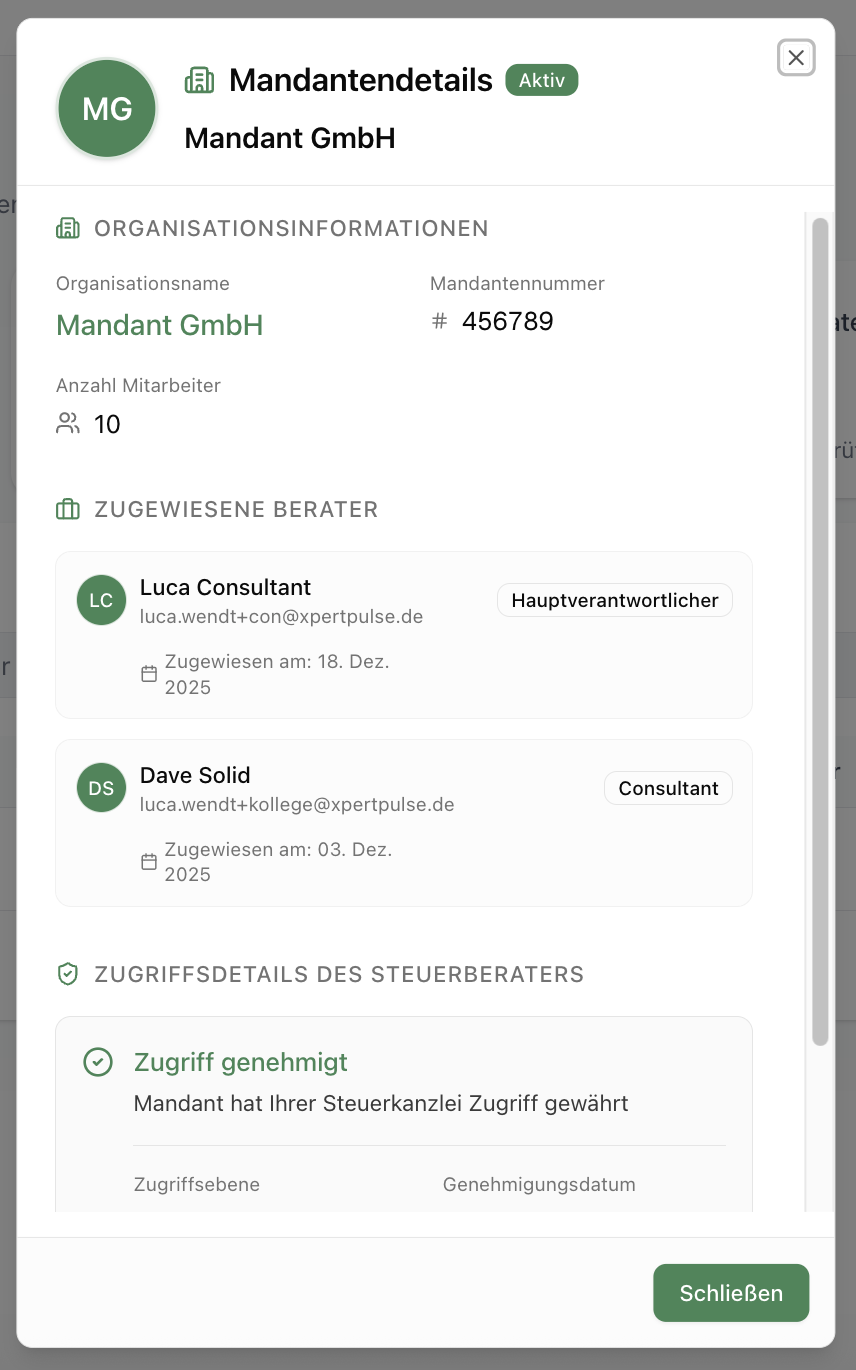This screenshot has width=856, height=1370.
Task: Click the Consultant role badge
Action: coord(667,788)
